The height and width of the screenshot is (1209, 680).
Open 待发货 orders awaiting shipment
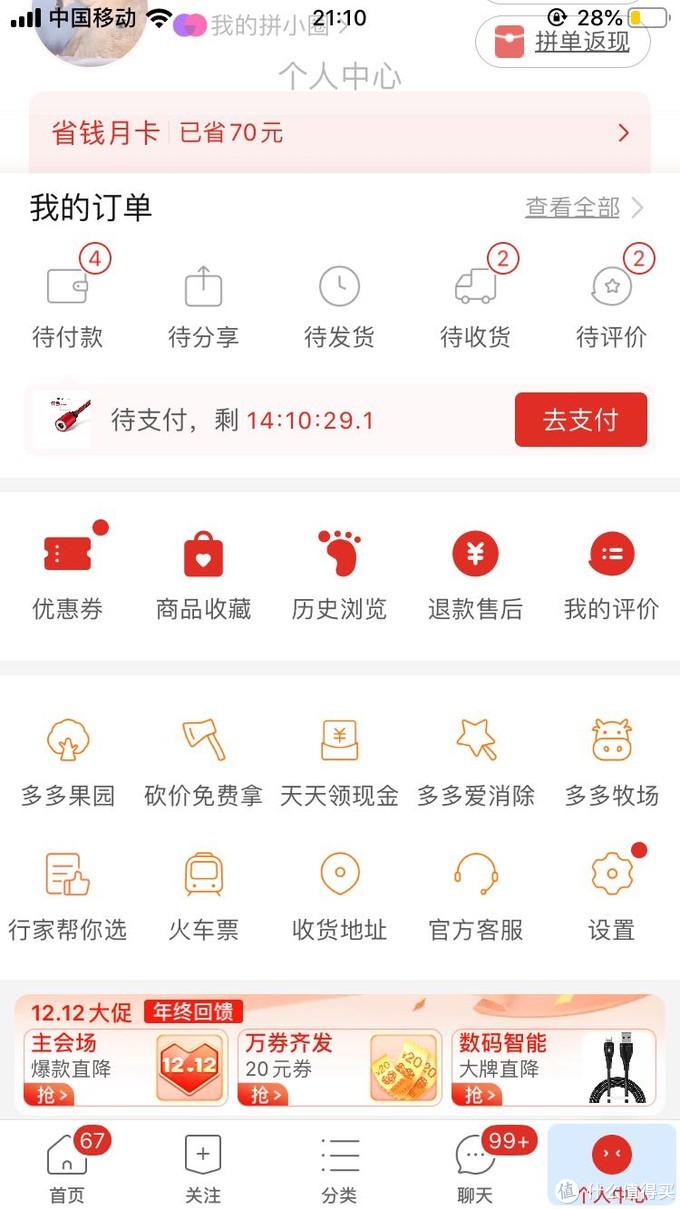point(339,302)
